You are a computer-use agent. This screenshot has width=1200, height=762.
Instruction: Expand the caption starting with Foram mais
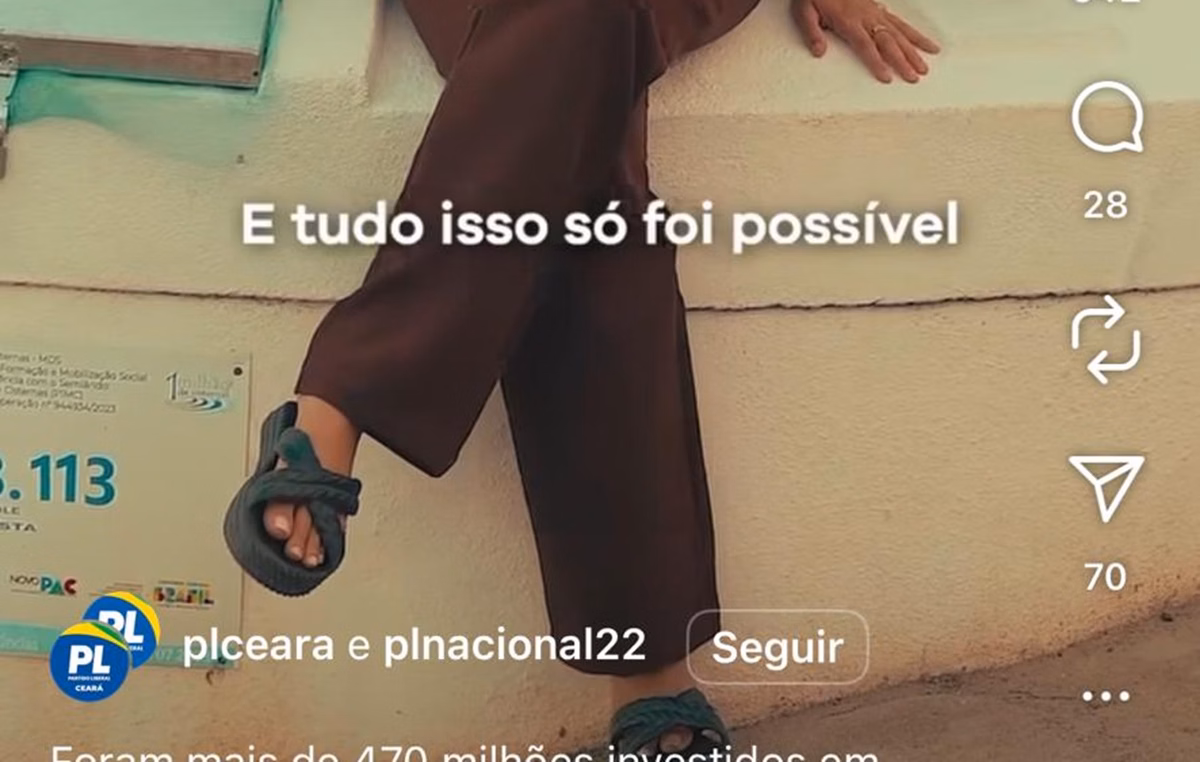[x=464, y=752]
